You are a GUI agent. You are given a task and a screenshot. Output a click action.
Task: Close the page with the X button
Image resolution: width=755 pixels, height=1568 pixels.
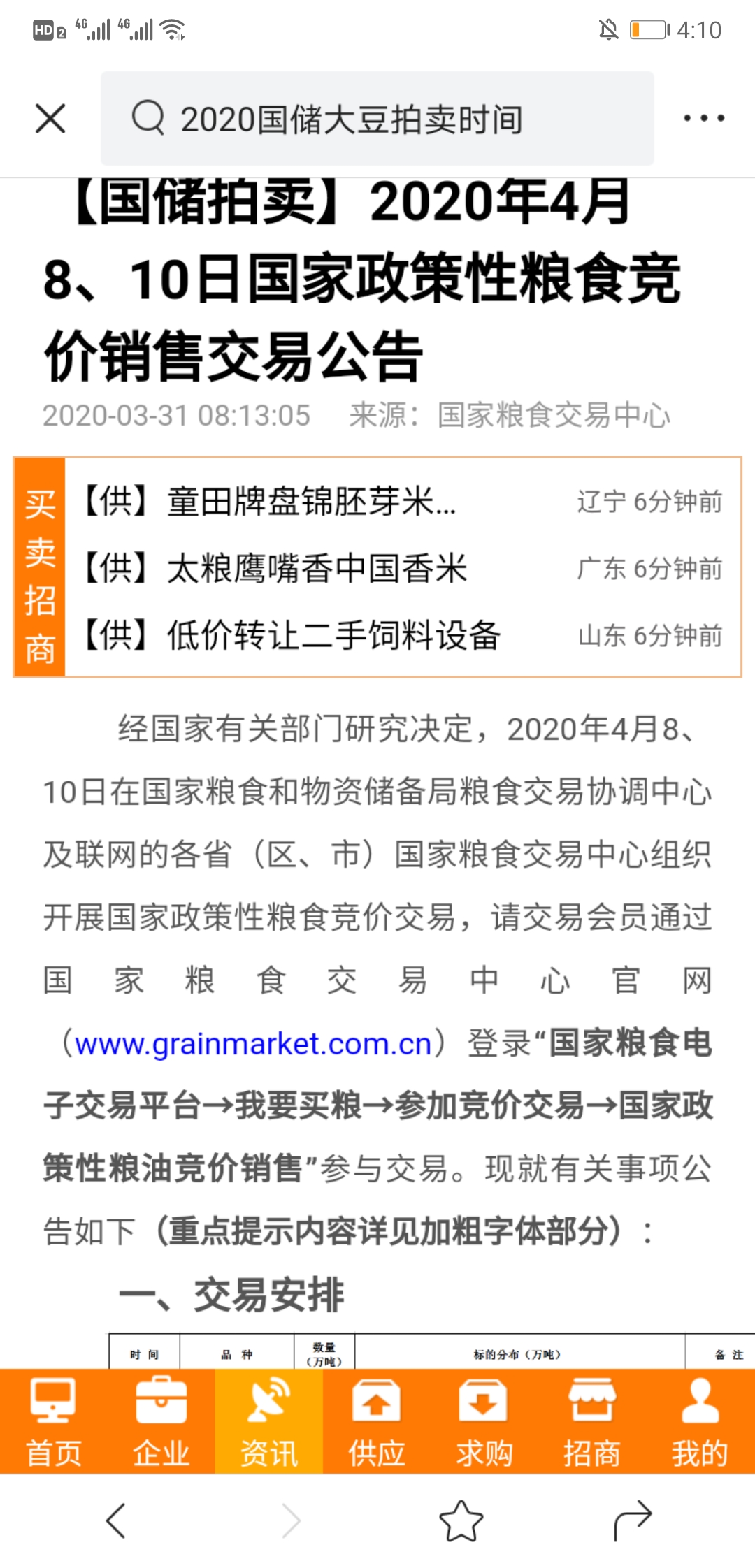pyautogui.click(x=50, y=118)
